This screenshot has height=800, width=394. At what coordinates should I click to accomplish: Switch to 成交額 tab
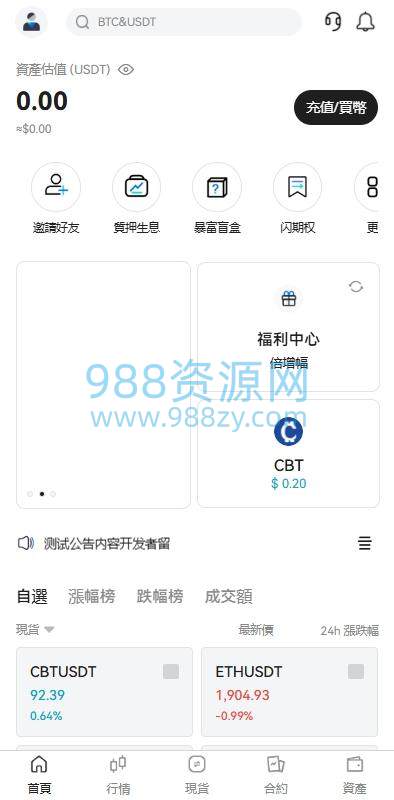tap(229, 596)
